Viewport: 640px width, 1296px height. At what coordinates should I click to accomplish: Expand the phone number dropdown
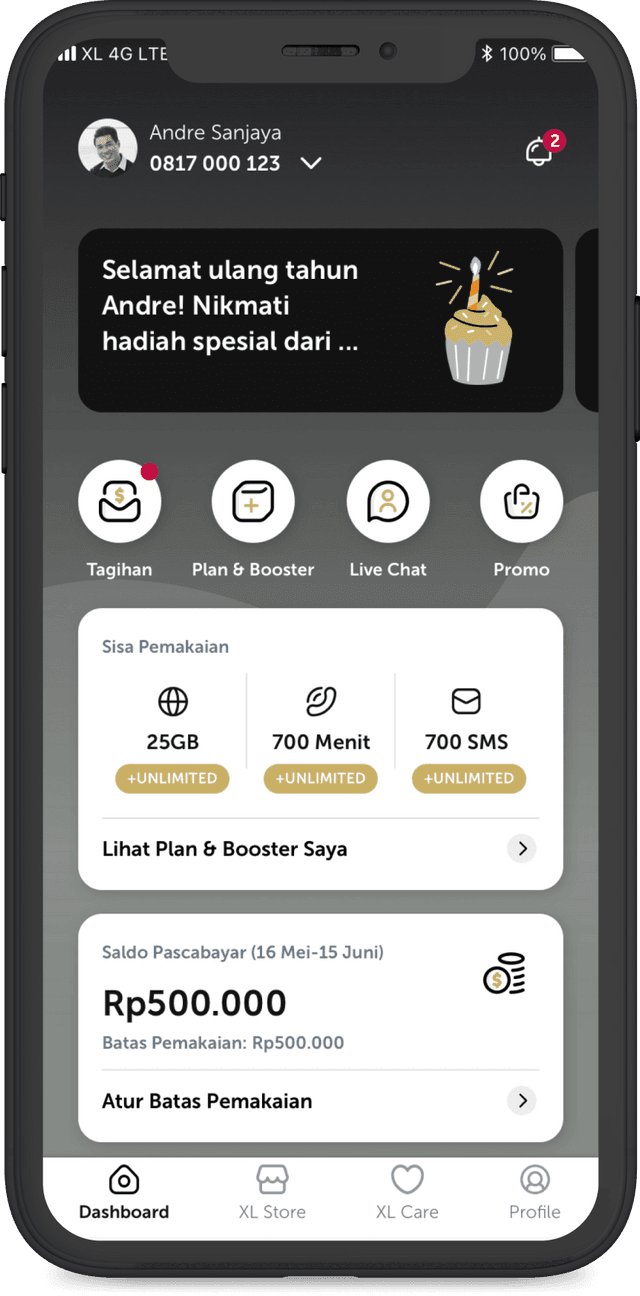coord(311,163)
